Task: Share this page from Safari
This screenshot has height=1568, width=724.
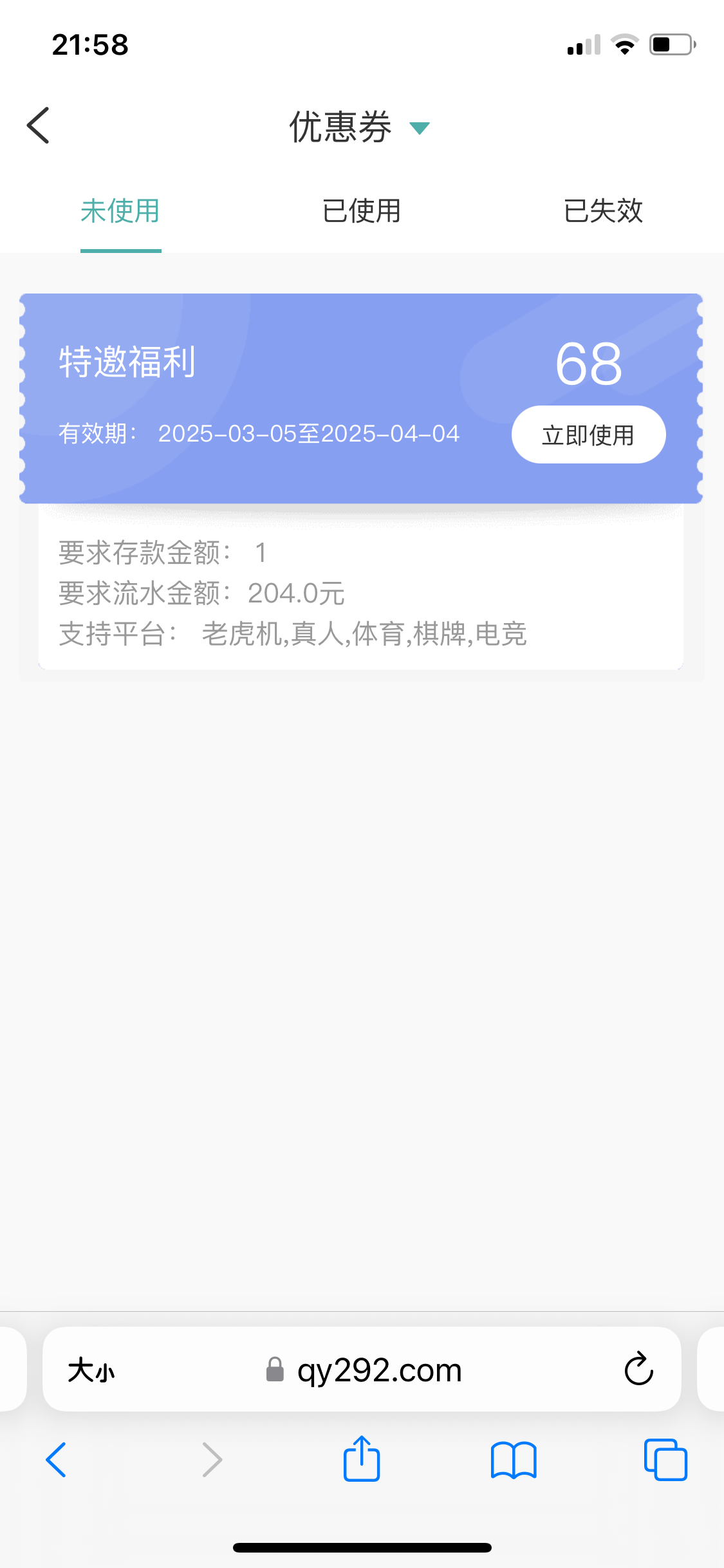Action: point(362,1459)
